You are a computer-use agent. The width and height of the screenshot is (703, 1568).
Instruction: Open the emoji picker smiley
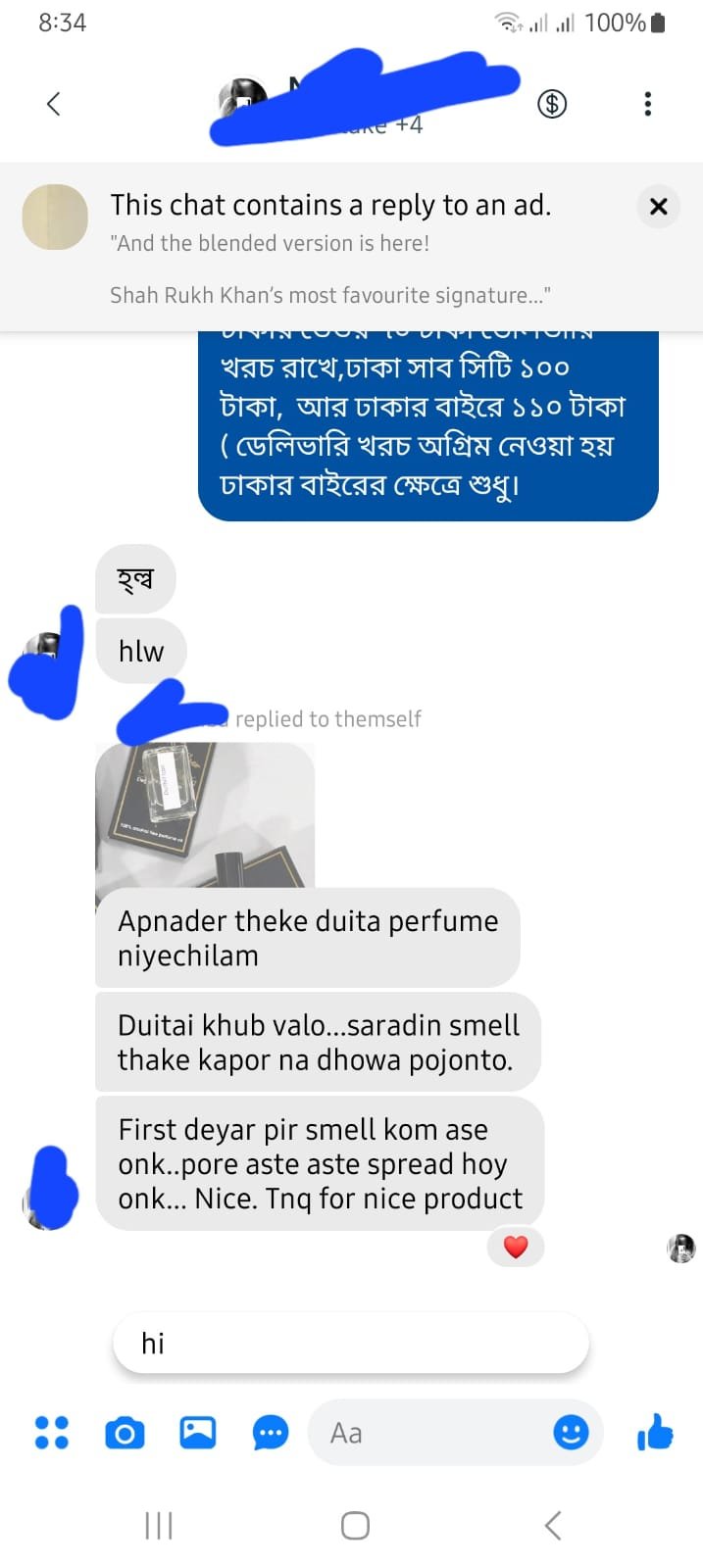coord(571,1433)
